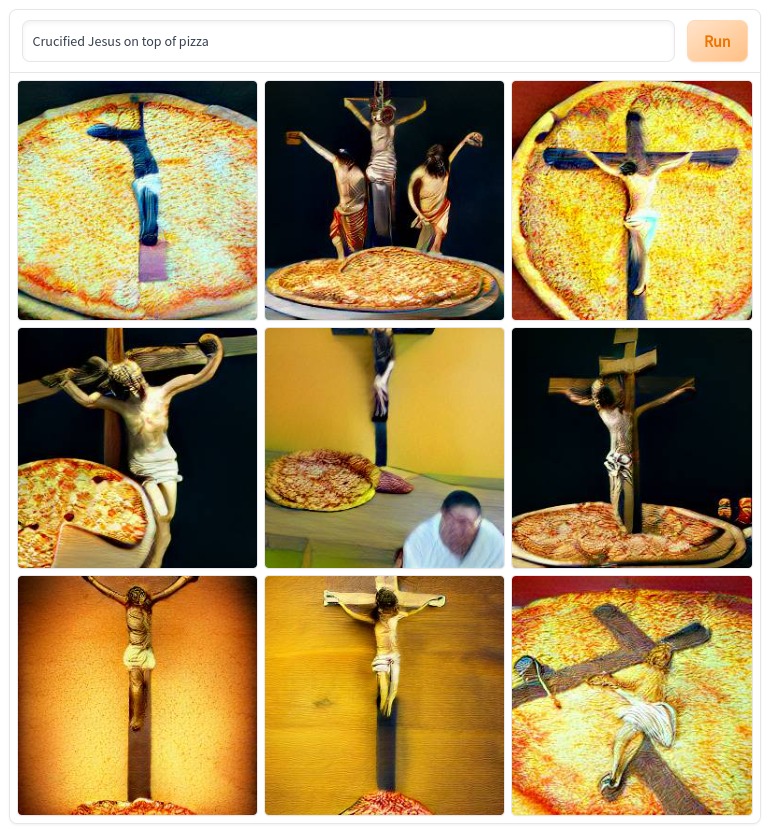Enlarge the result with a diagonal cross on pizza
The height and width of the screenshot is (831, 773).
631,695
